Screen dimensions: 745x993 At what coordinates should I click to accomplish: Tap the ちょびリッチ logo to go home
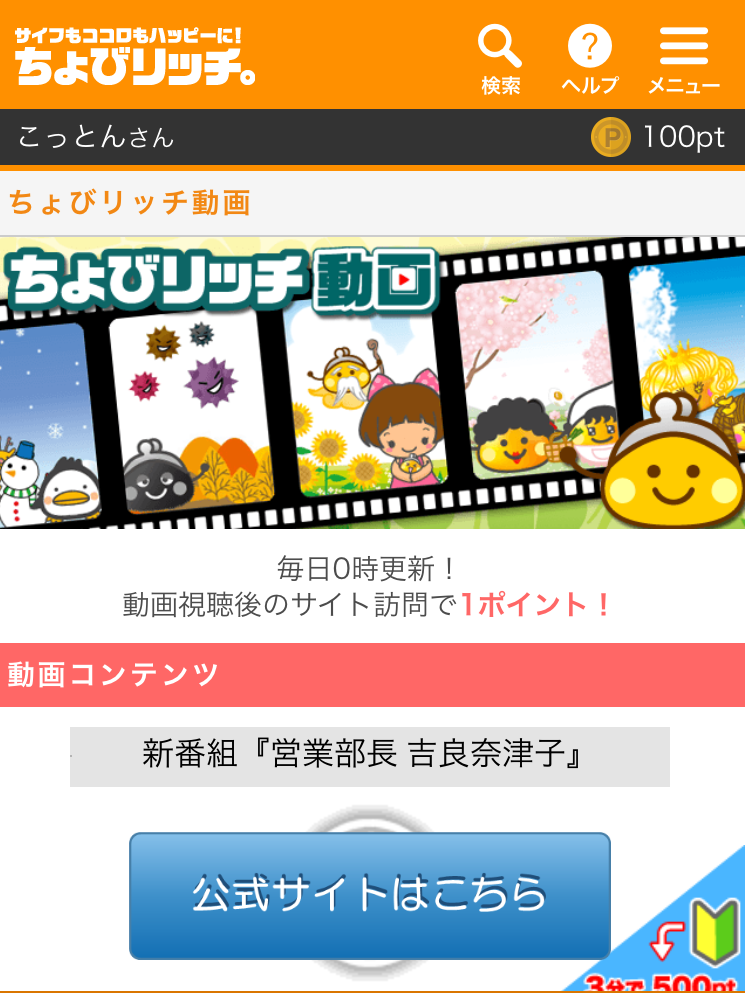pos(135,57)
